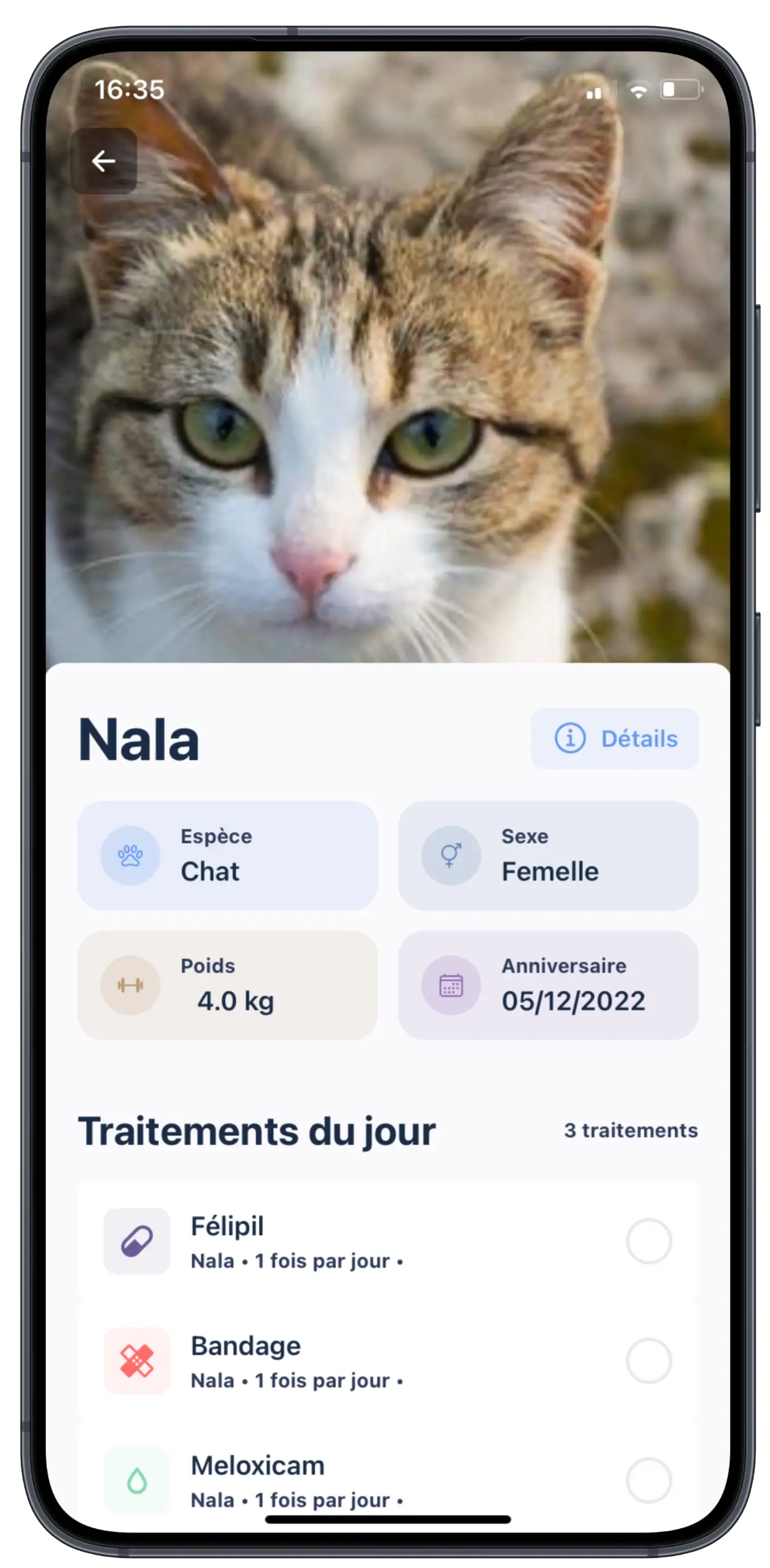The width and height of the screenshot is (770, 1568).
Task: Go back using the arrow button
Action: (x=104, y=160)
